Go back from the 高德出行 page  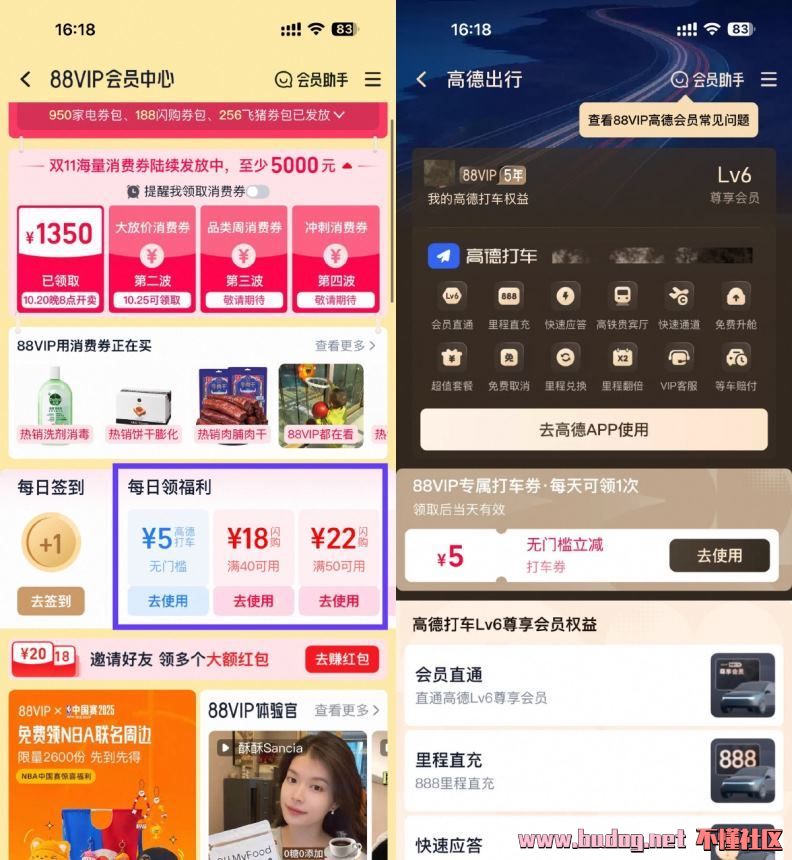422,79
